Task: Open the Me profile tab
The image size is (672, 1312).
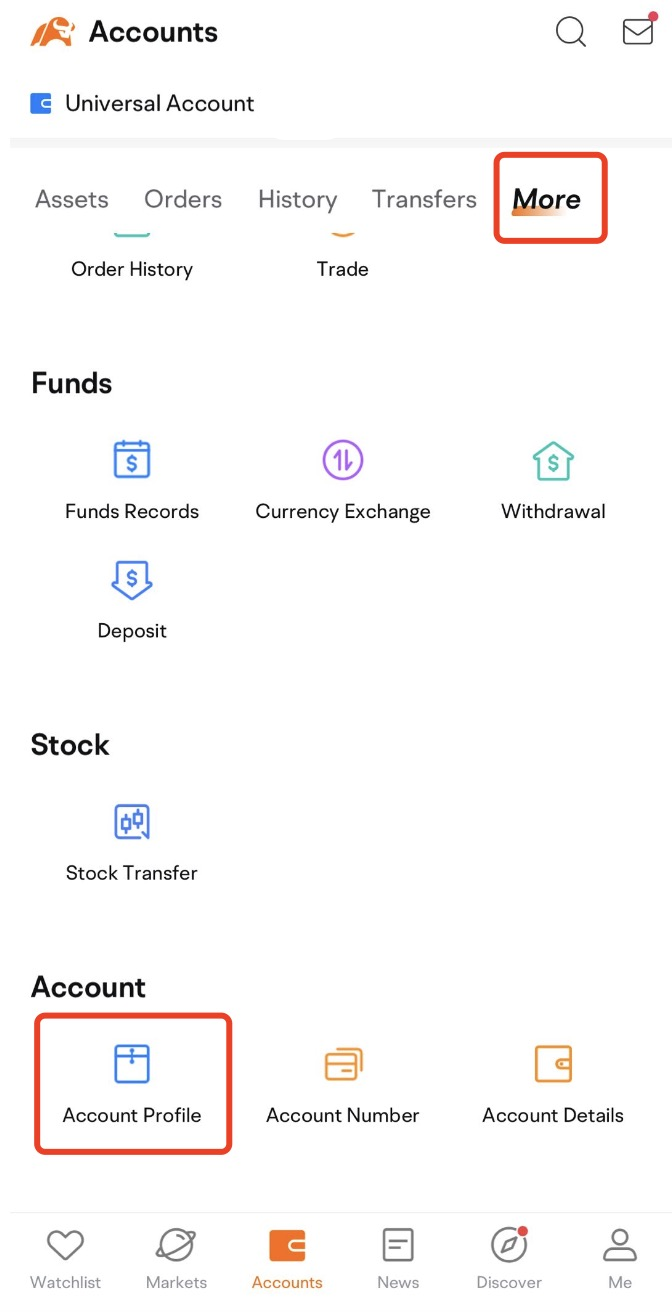Action: tap(620, 1259)
